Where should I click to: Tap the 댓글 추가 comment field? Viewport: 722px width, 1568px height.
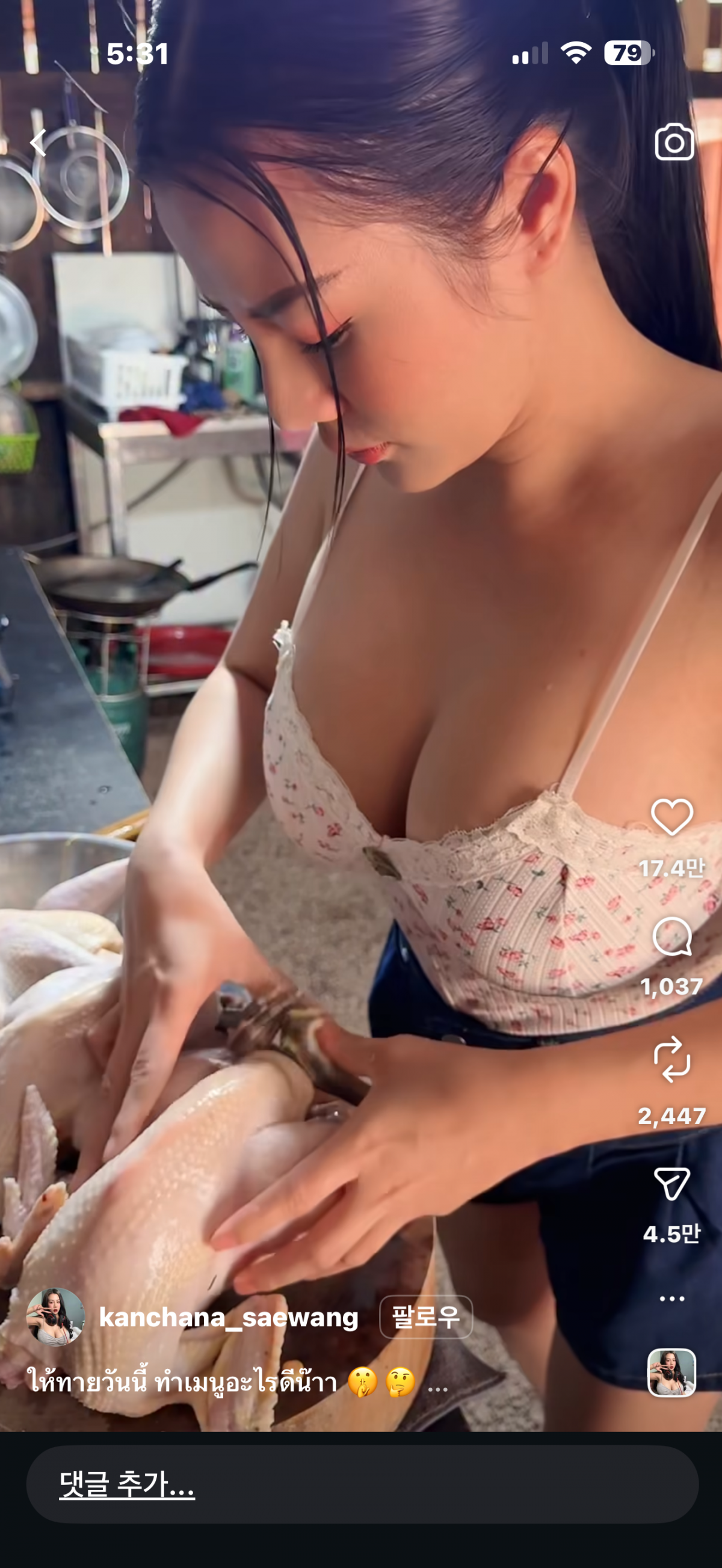[362, 1484]
